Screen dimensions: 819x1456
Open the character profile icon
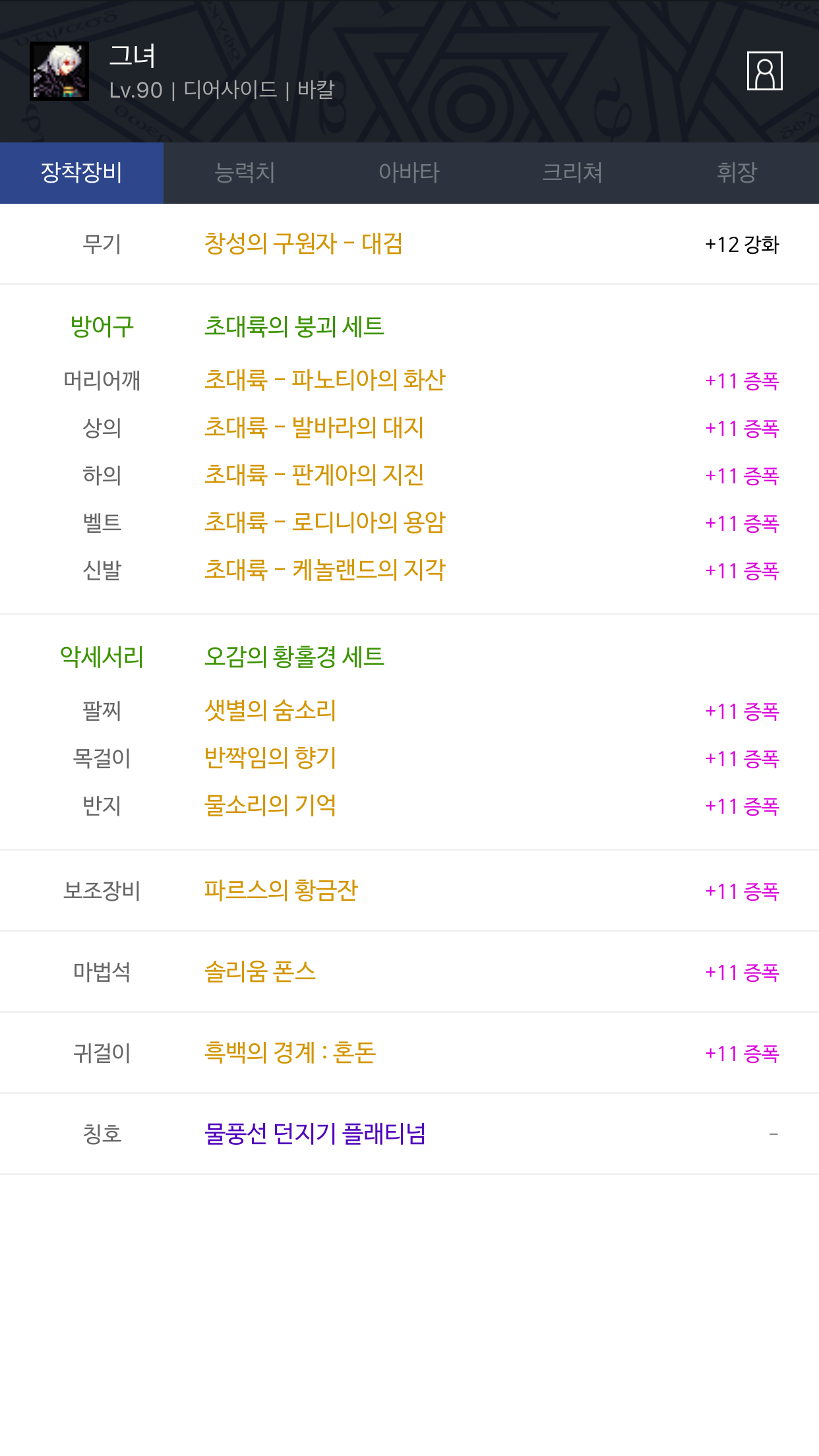764,71
